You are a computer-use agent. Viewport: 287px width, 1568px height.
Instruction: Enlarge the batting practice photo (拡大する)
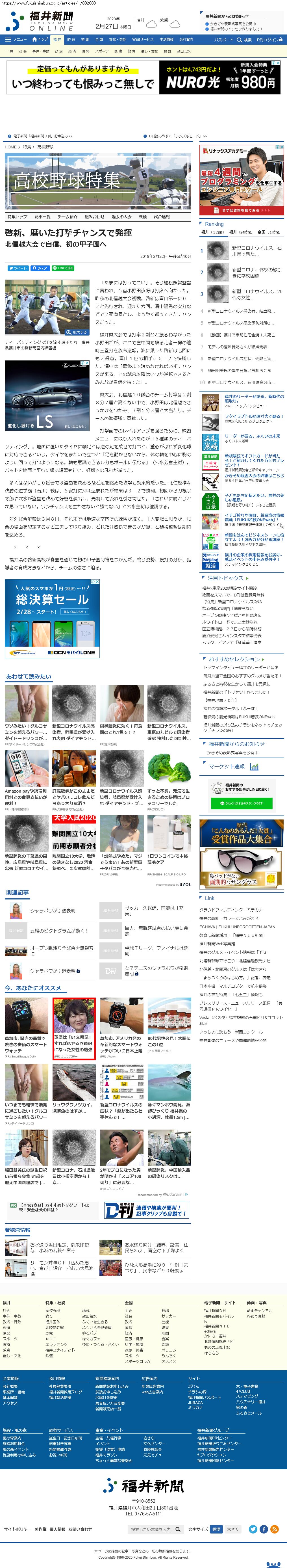point(77,332)
